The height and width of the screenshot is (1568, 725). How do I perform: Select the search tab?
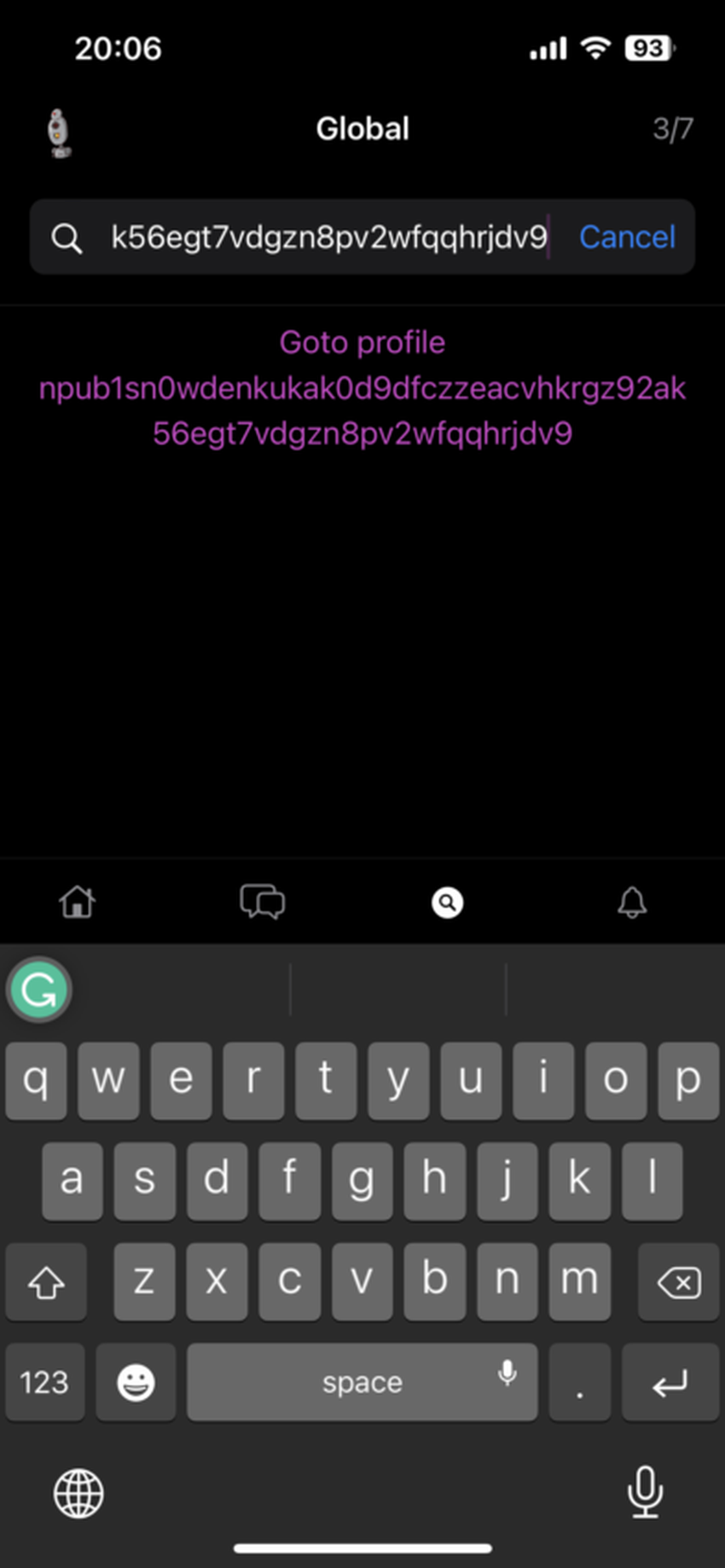[447, 902]
